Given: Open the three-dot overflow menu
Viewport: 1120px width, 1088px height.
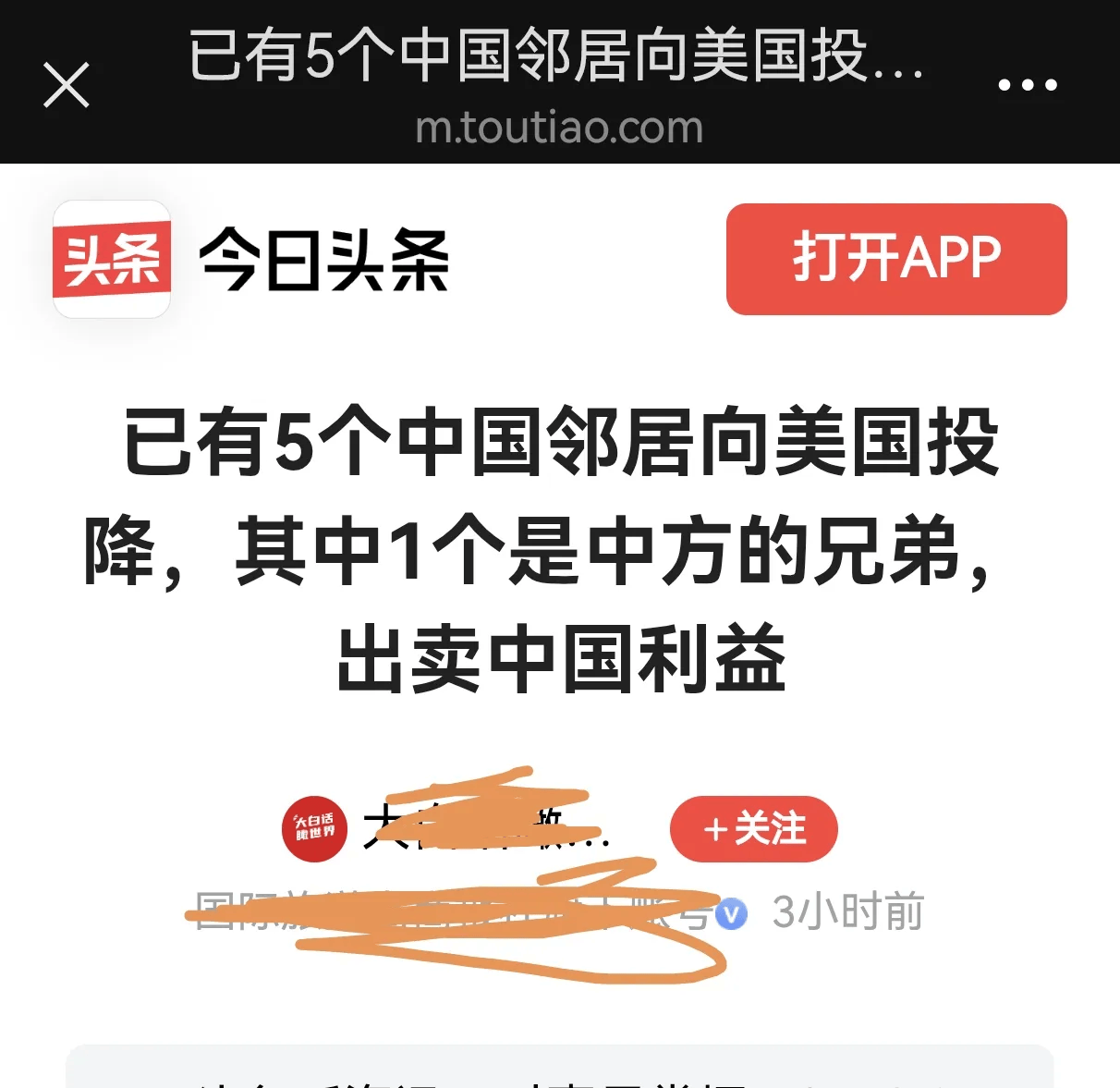Looking at the screenshot, I should point(1028,85).
